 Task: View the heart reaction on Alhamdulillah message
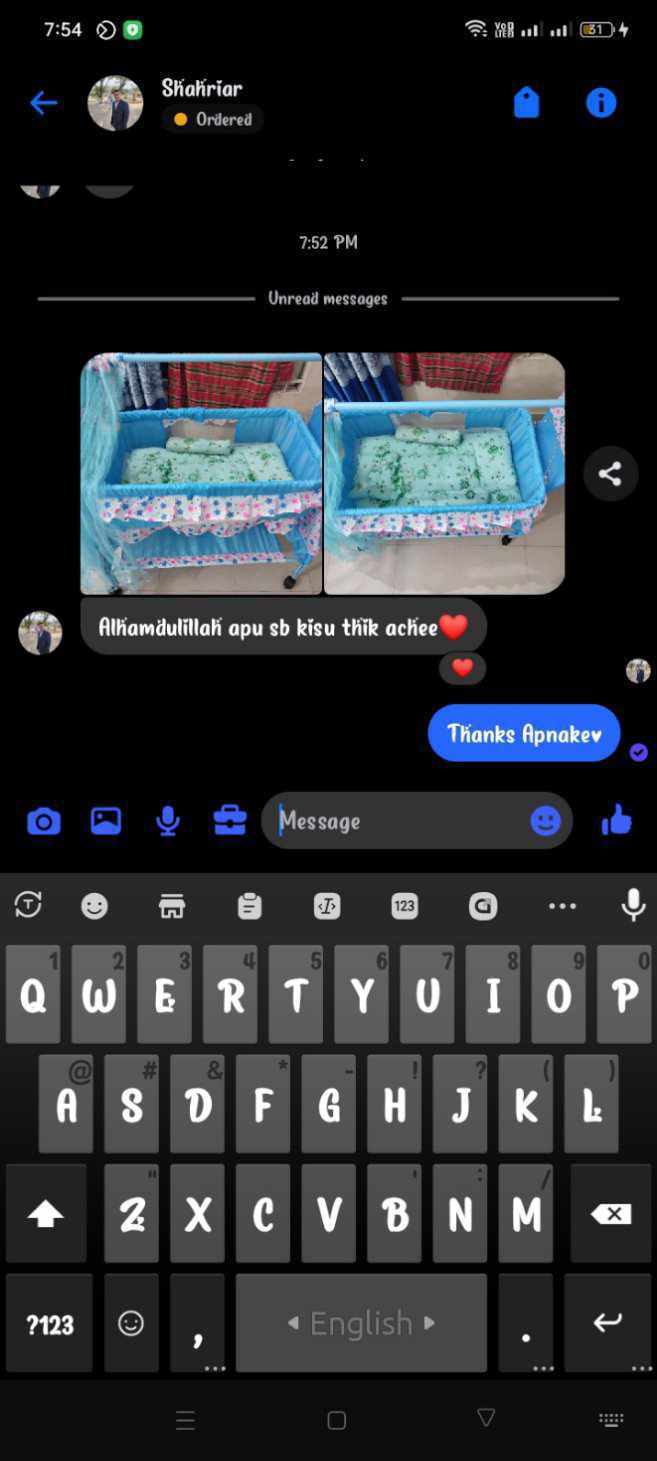click(462, 667)
